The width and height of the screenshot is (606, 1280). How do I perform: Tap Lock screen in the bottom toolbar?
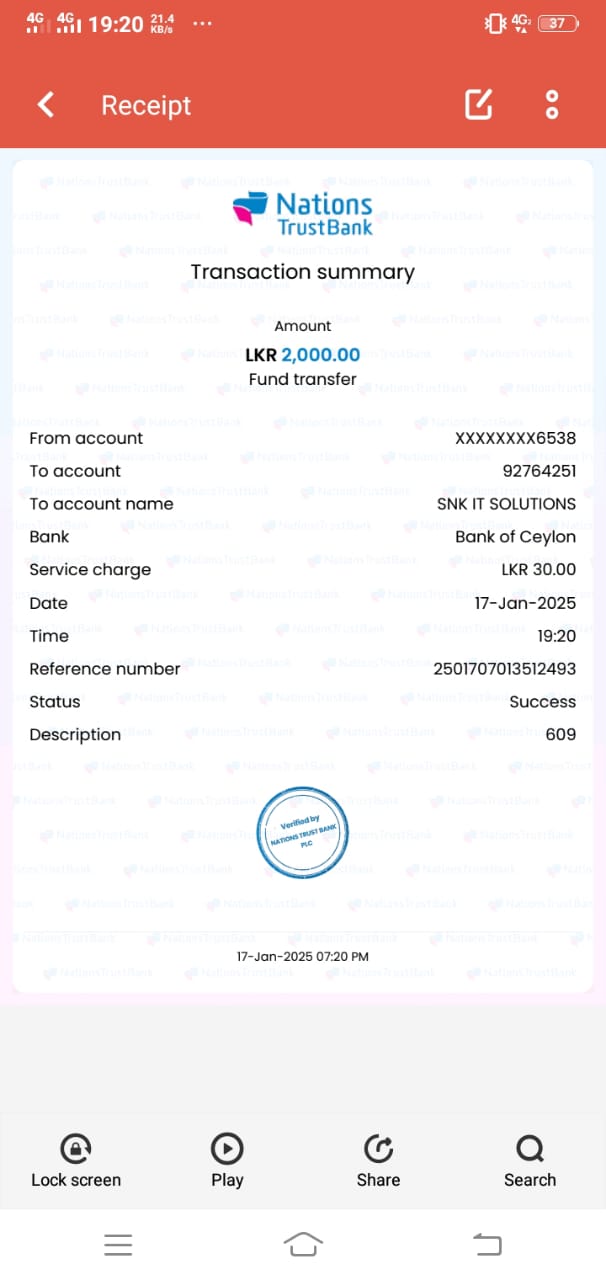point(76,1160)
